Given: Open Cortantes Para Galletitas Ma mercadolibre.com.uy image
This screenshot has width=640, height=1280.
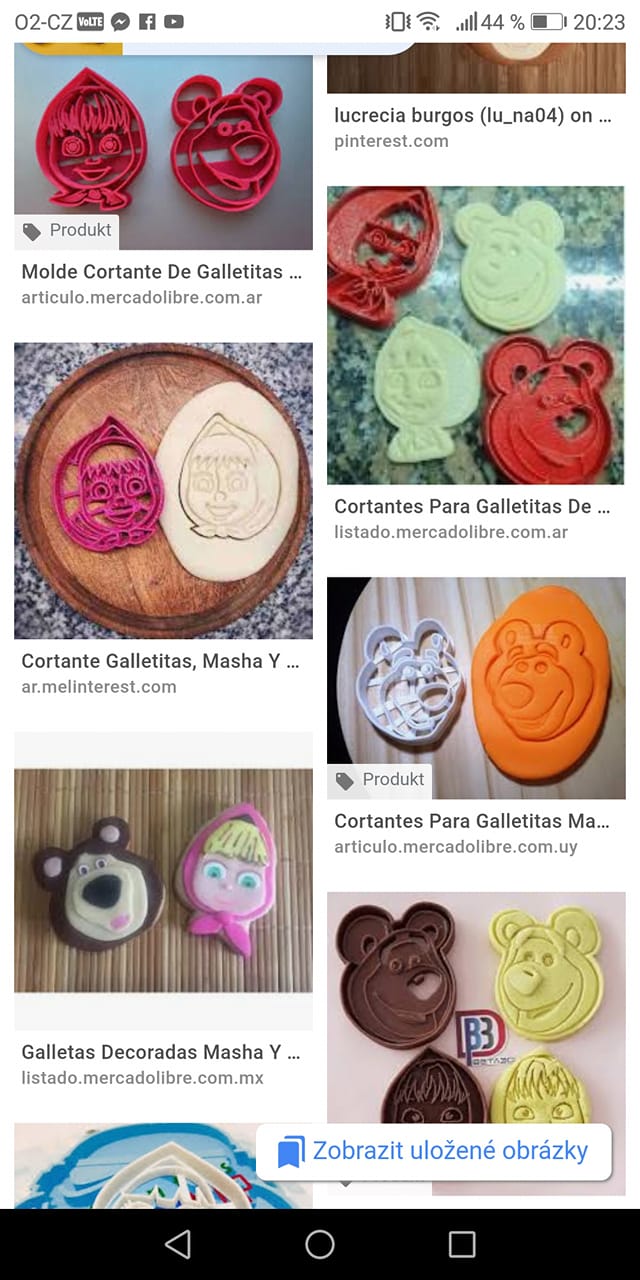Looking at the screenshot, I should [475, 687].
